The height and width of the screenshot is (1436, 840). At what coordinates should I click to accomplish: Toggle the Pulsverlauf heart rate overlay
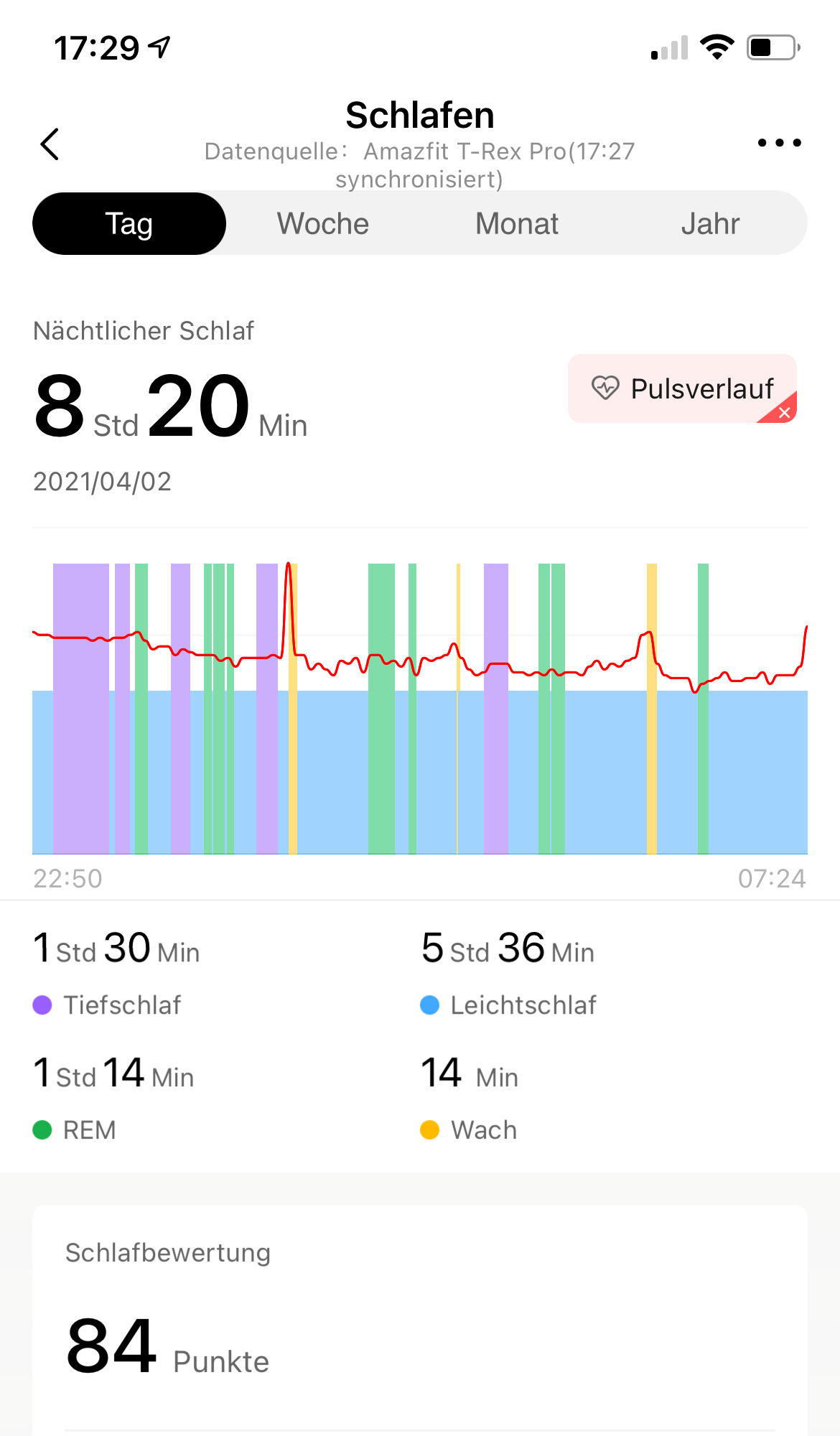point(682,388)
